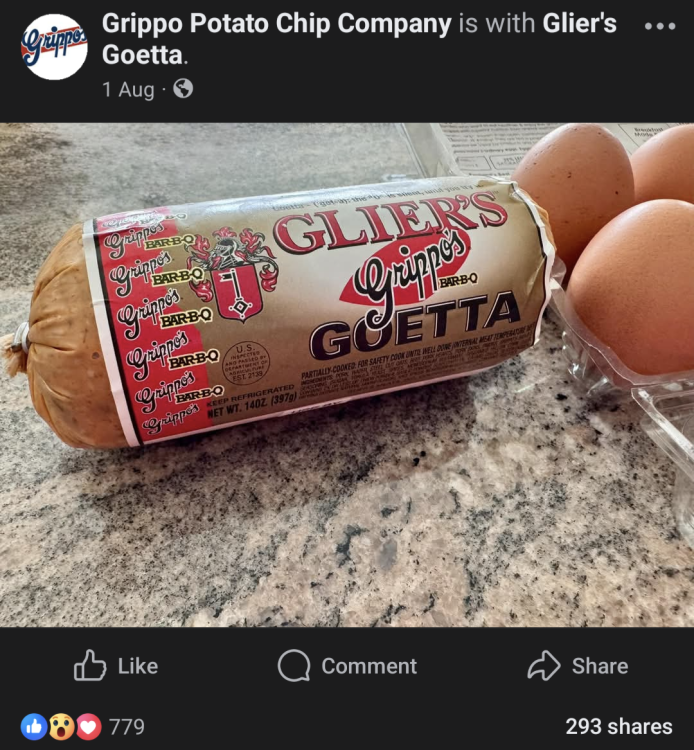Image resolution: width=694 pixels, height=750 pixels.
Task: Open the post's three-dot options menu
Action: coord(660,26)
